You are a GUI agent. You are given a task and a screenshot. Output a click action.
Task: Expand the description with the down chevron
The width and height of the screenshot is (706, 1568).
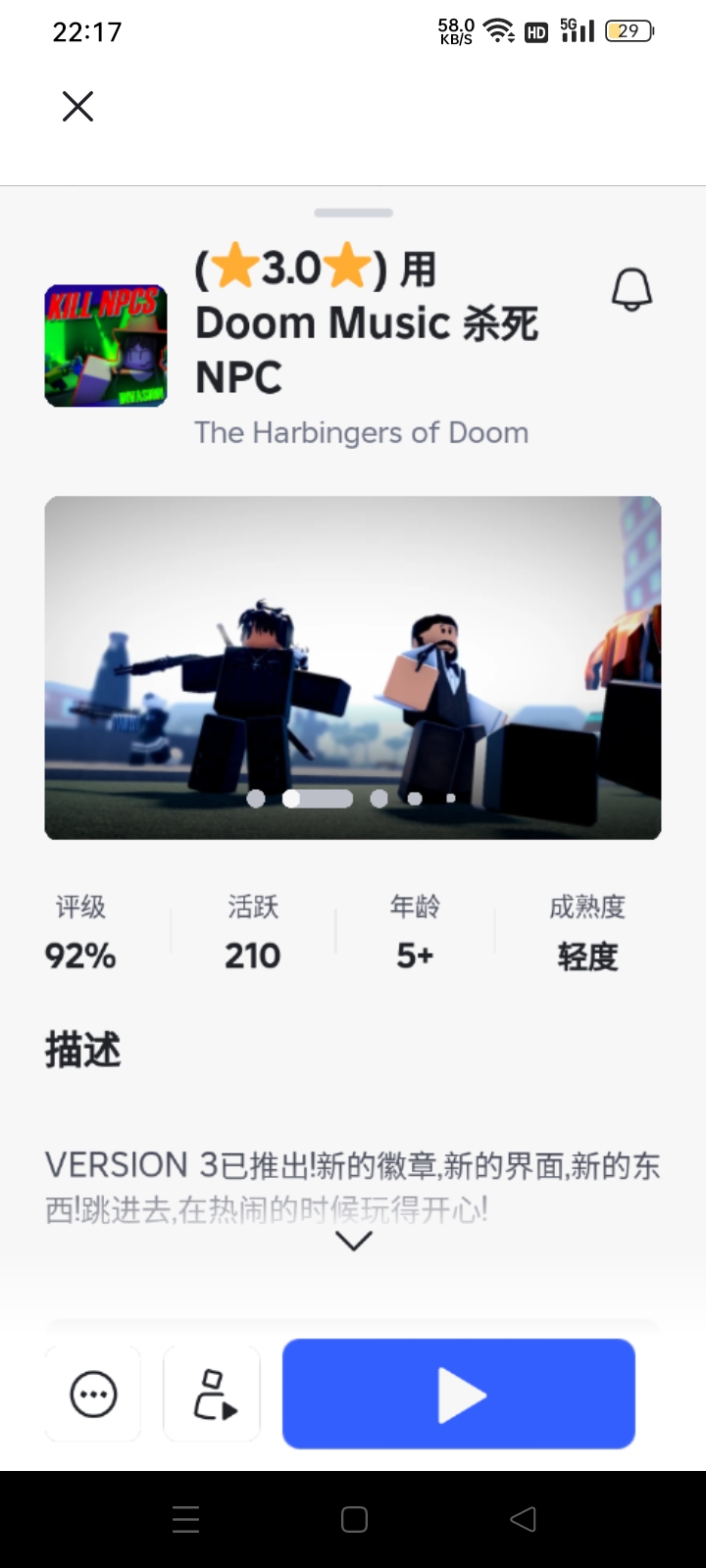(x=353, y=1241)
